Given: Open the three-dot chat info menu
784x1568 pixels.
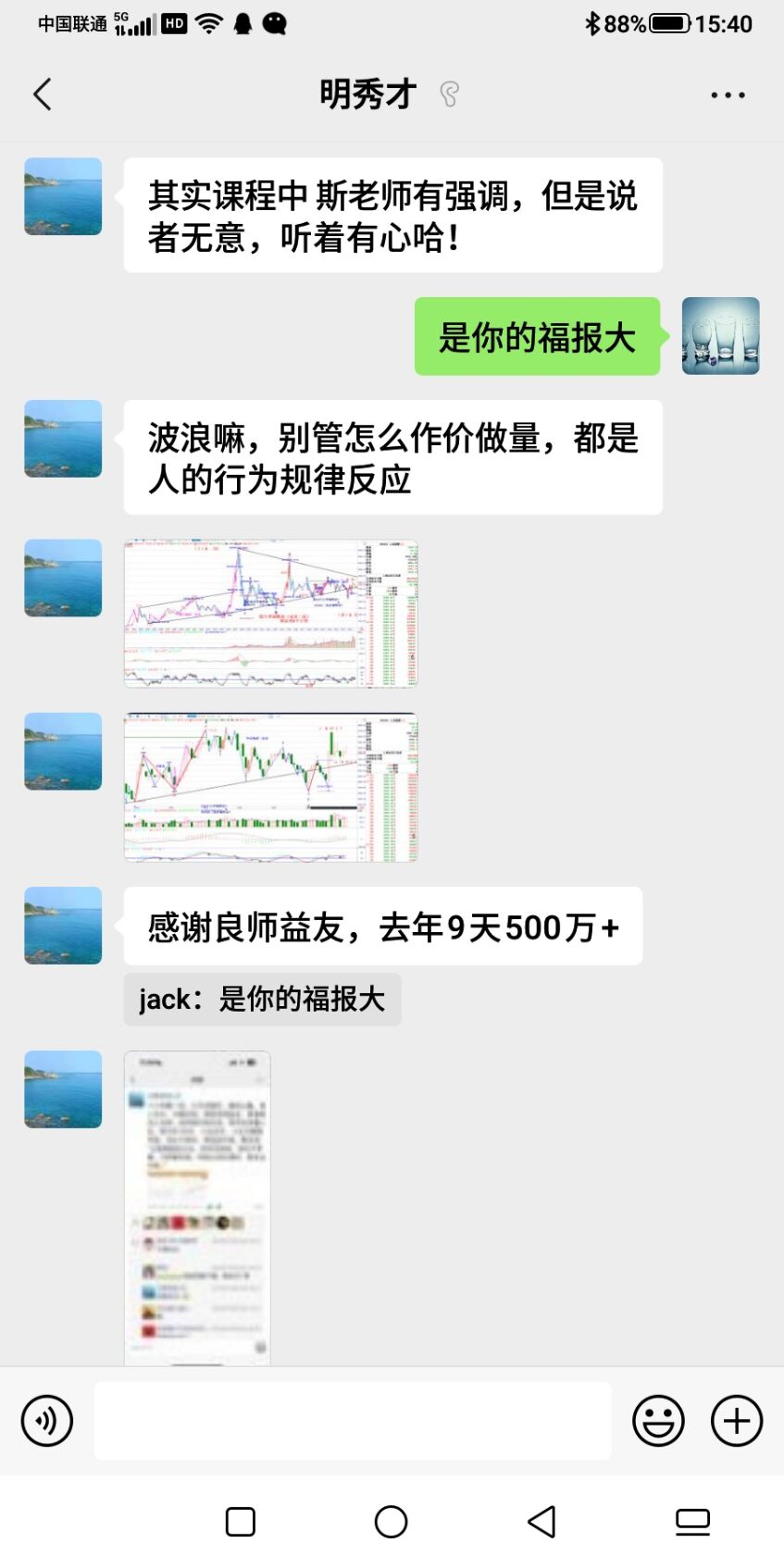Looking at the screenshot, I should tap(728, 94).
